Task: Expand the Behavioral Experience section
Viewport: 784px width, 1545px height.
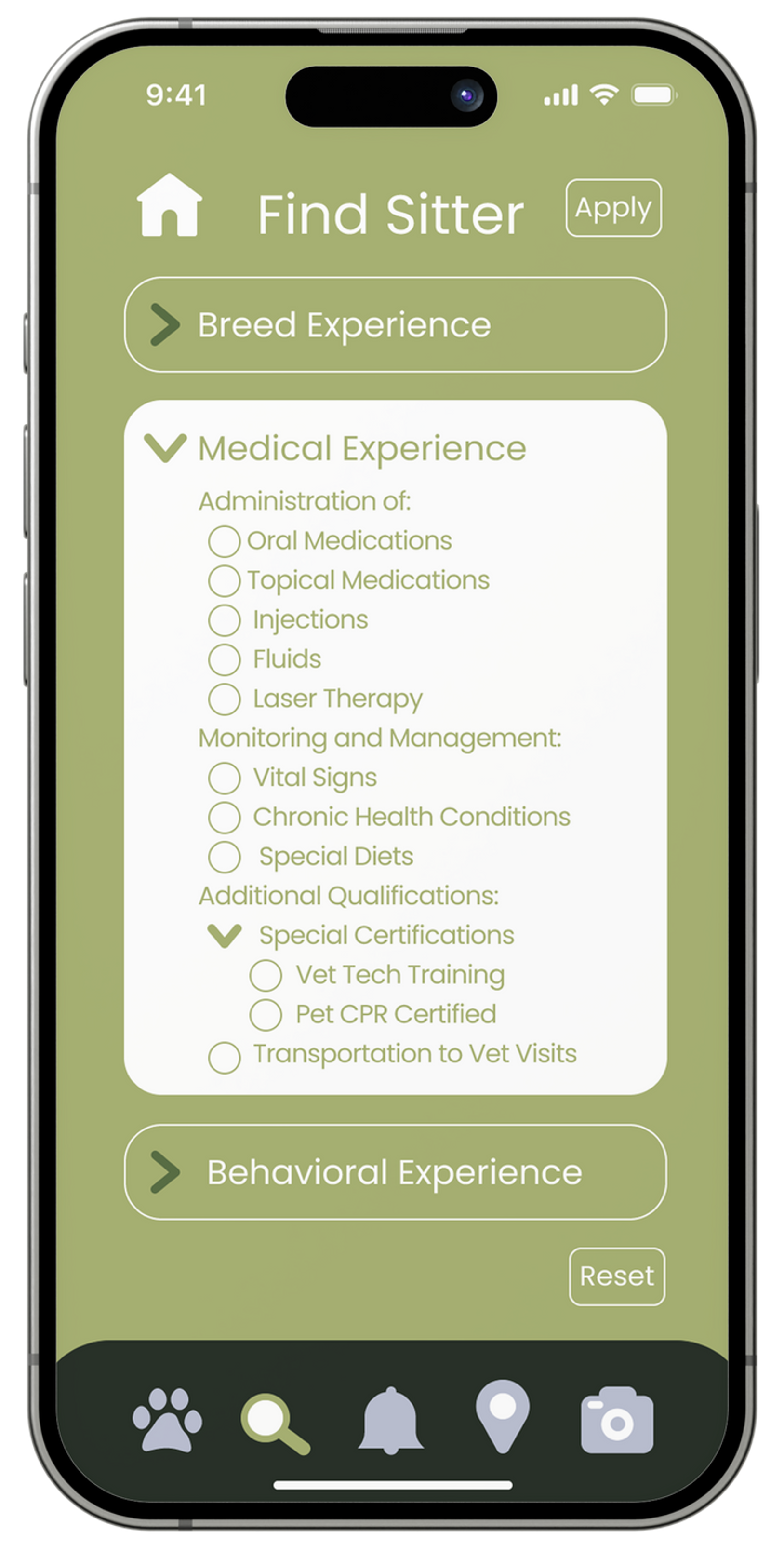Action: pos(165,1172)
